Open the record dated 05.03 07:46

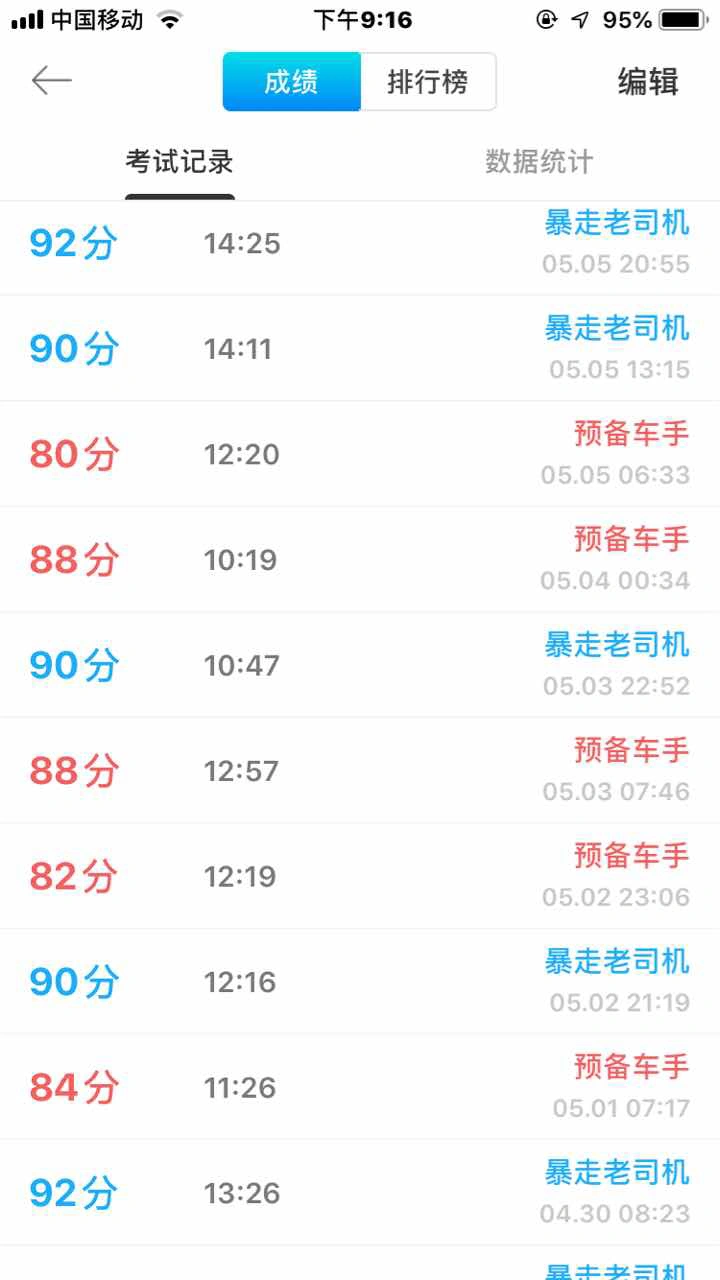click(x=360, y=770)
